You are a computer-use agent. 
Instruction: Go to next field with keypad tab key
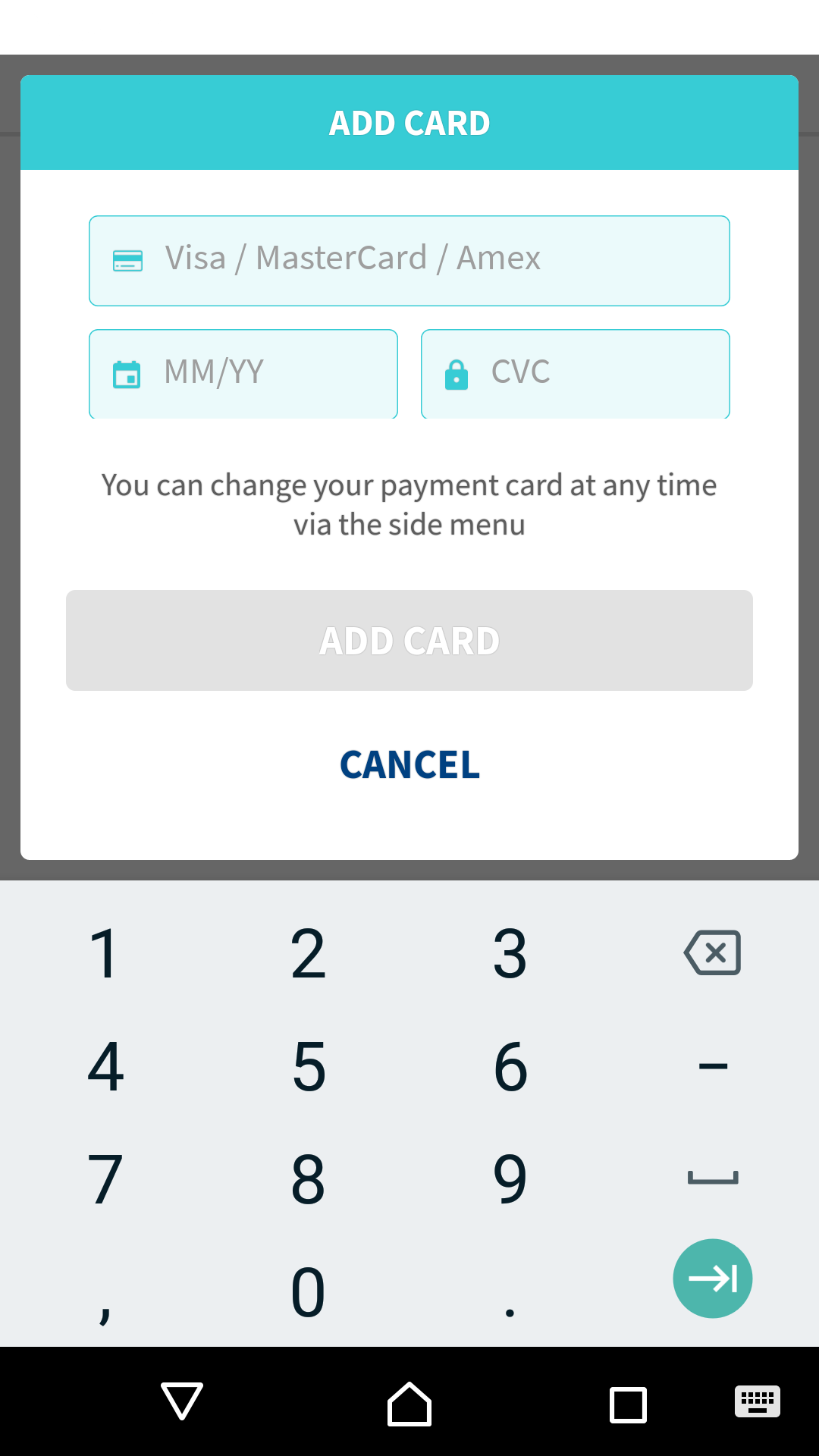point(712,1279)
